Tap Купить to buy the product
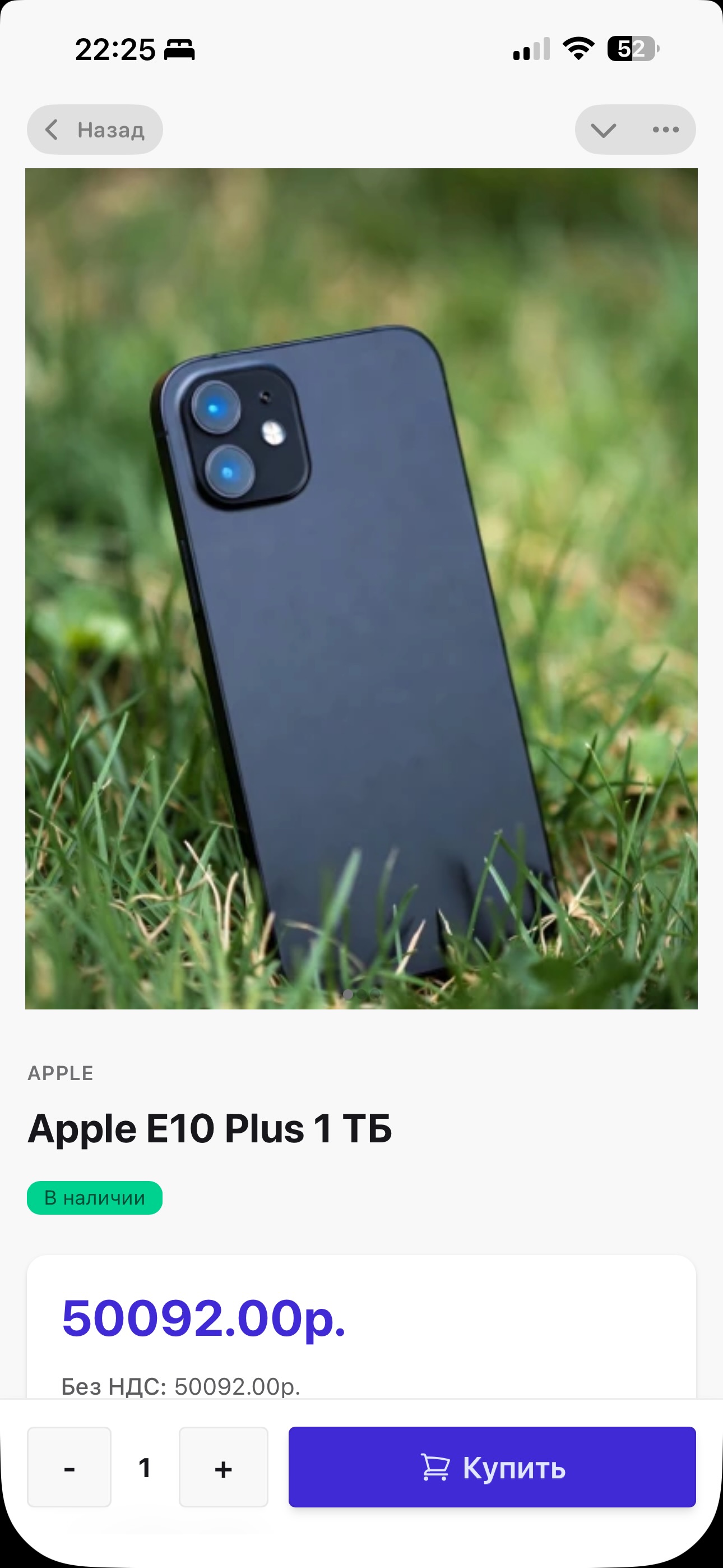Screen dimensions: 723x1568 coord(492,1467)
